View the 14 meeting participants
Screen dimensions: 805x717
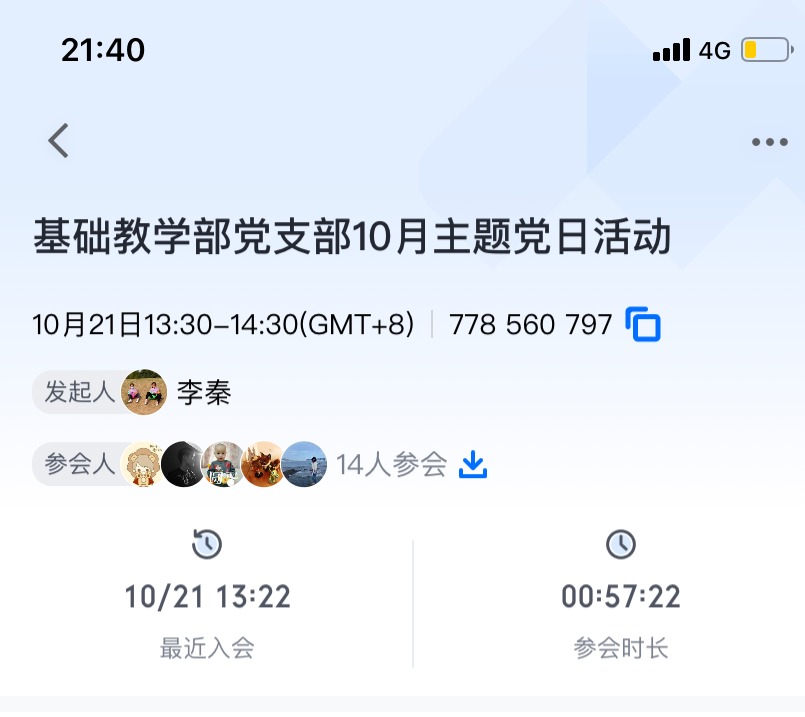point(391,464)
